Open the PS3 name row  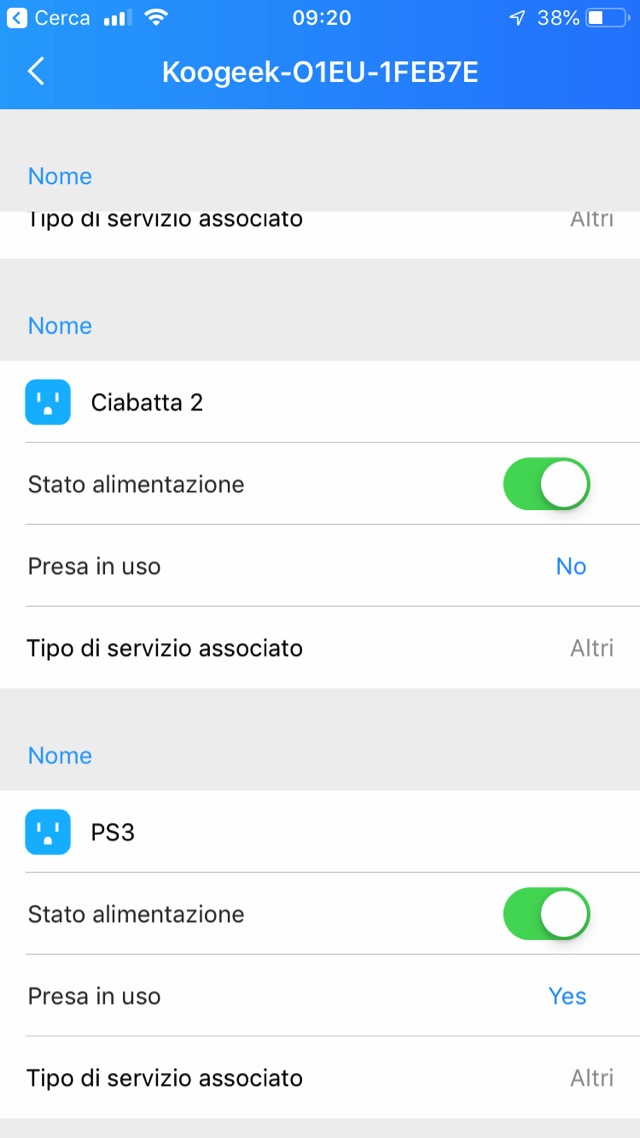point(320,832)
